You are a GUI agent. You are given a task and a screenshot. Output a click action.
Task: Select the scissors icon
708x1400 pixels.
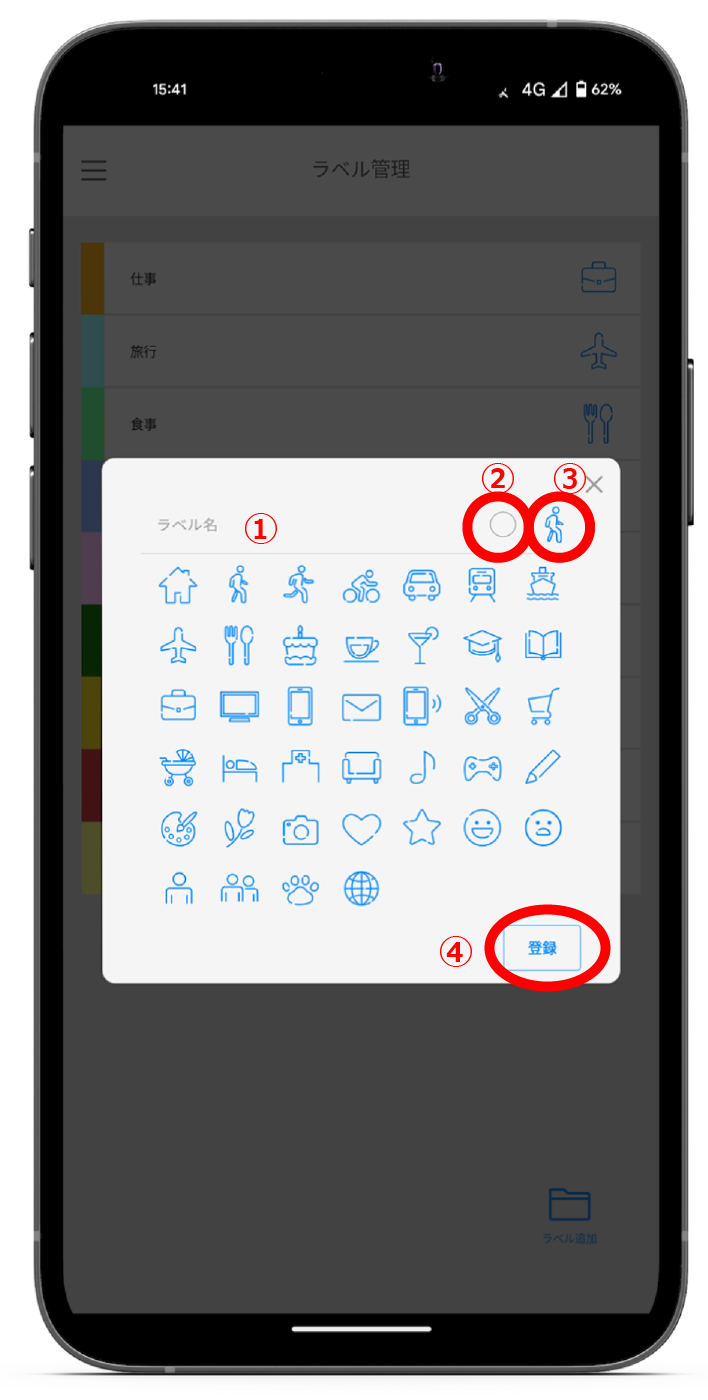pyautogui.click(x=482, y=707)
